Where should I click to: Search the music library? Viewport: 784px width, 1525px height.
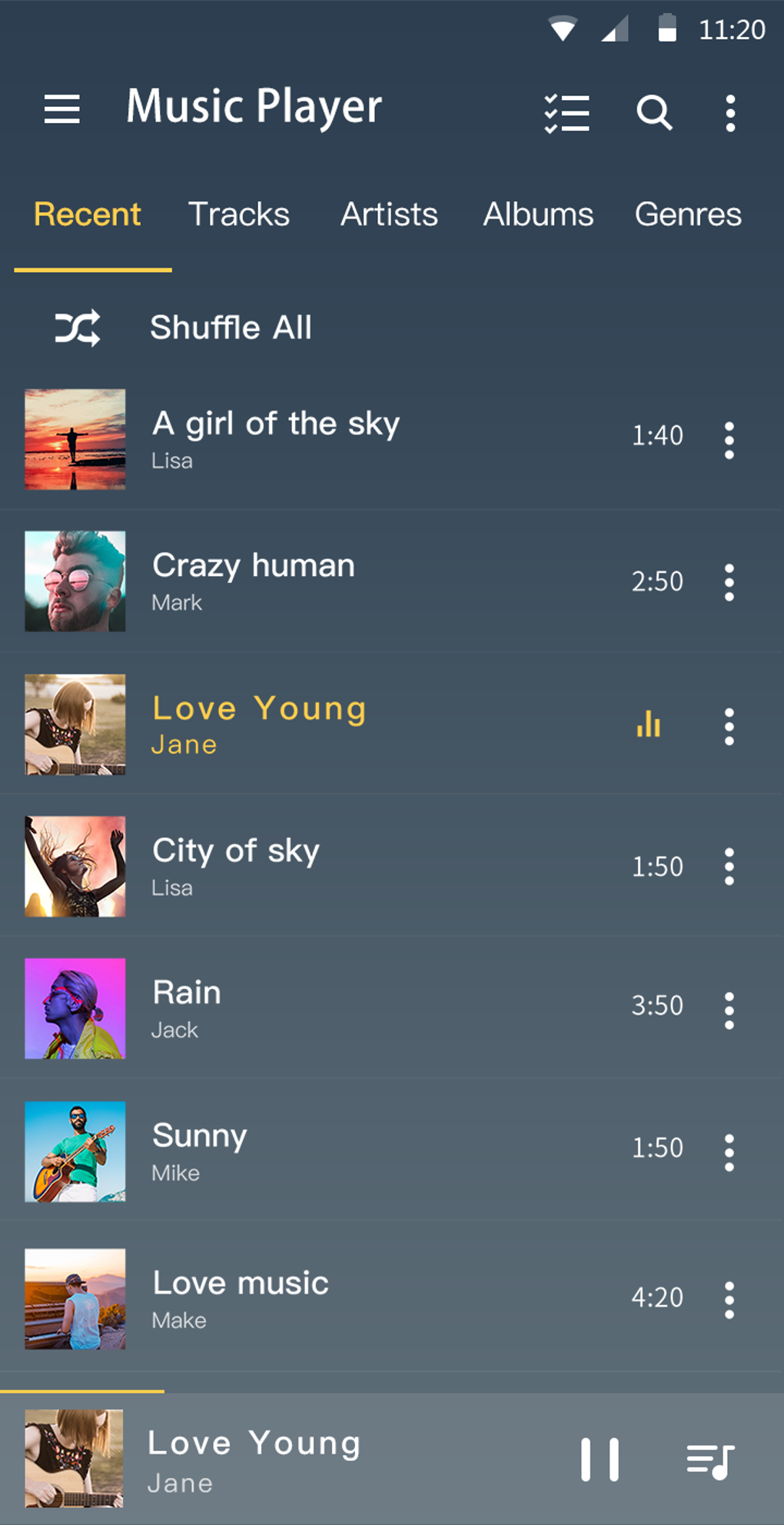pos(654,113)
